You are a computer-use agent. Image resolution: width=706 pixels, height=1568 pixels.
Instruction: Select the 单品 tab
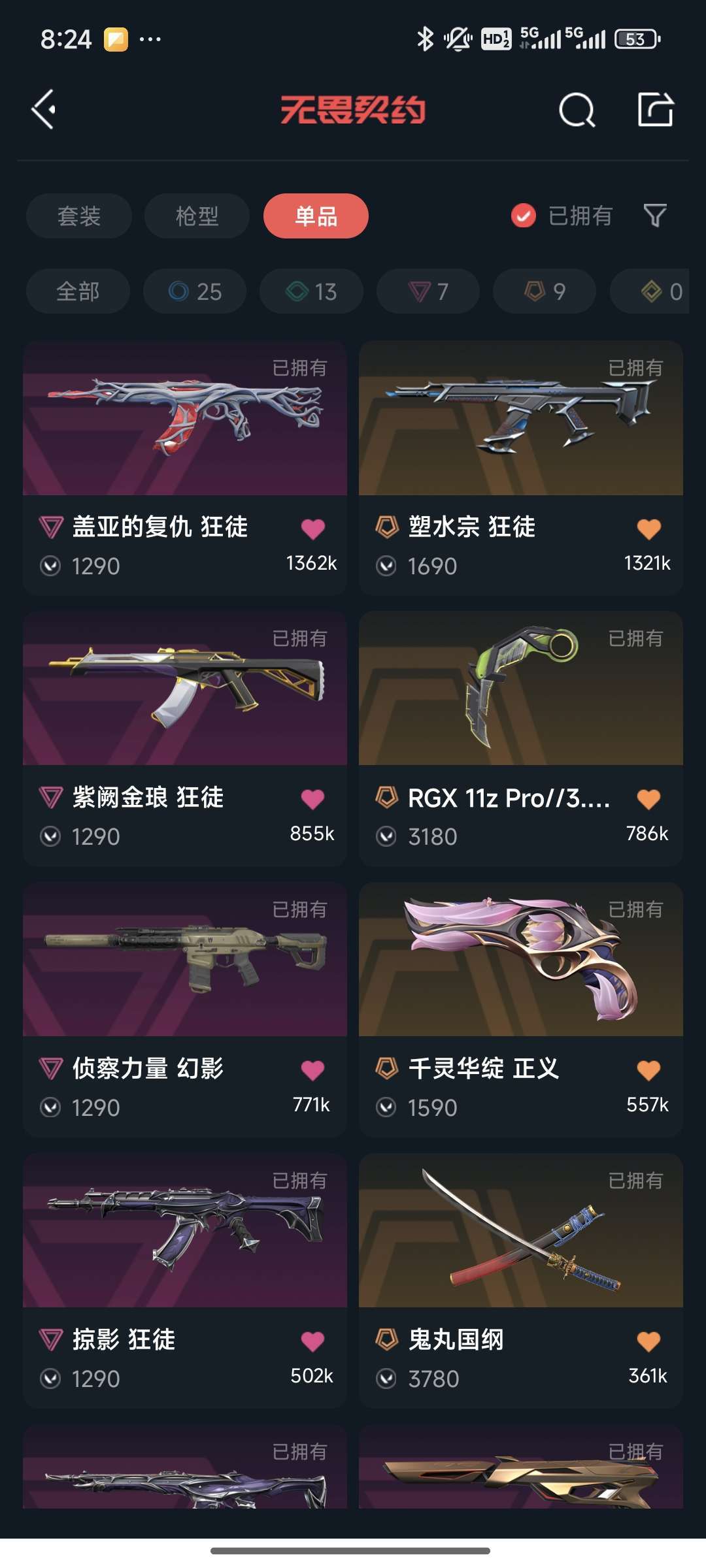point(316,216)
